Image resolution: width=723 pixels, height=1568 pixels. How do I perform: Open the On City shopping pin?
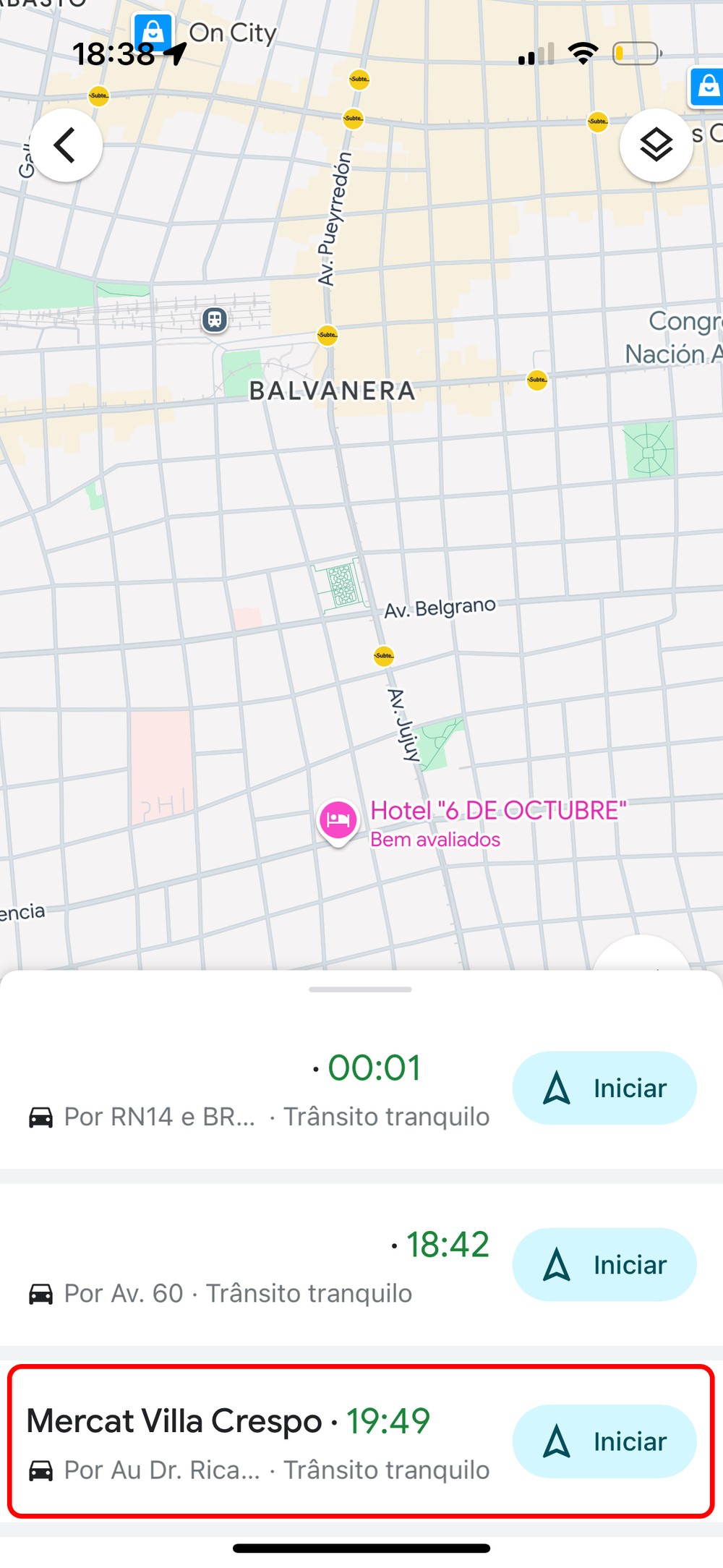[153, 32]
